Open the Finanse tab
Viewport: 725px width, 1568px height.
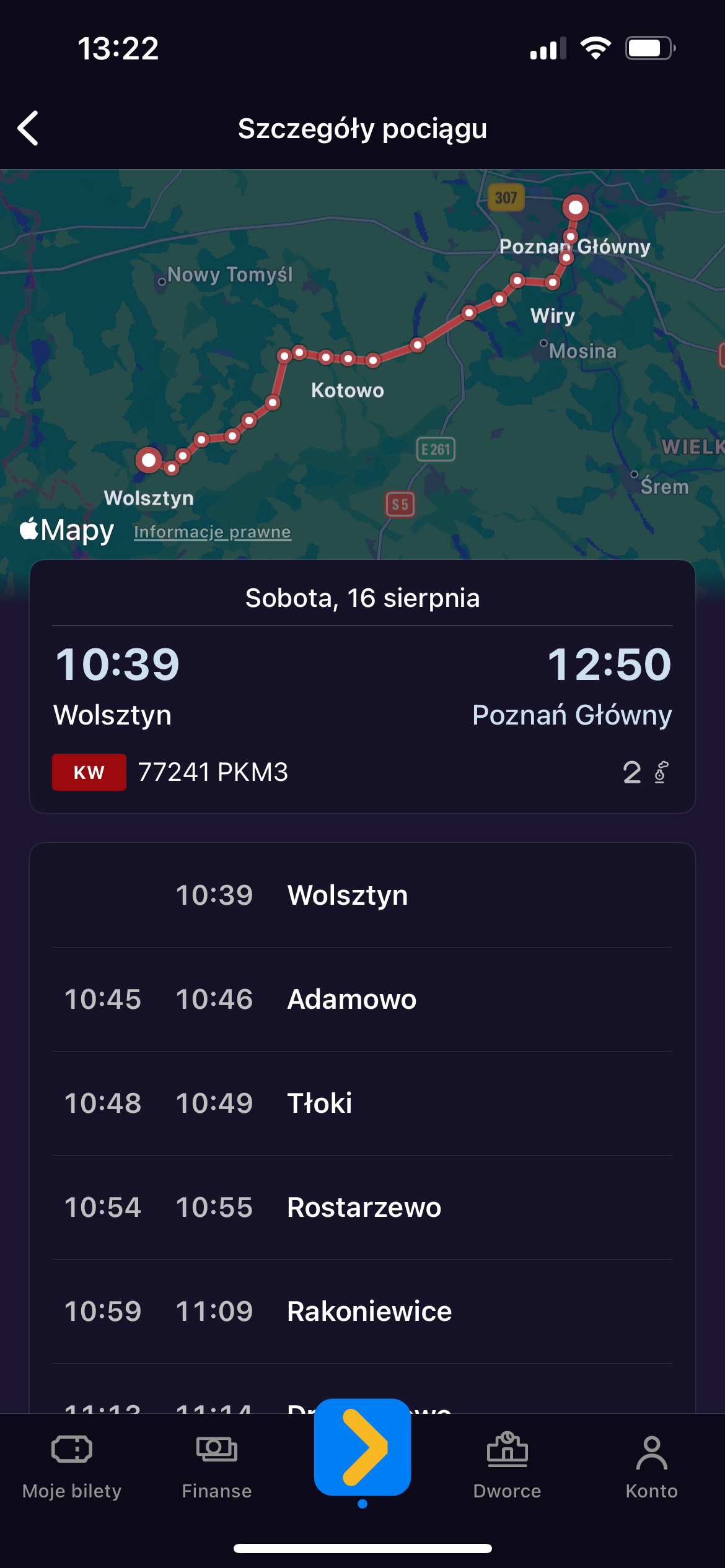click(217, 1465)
